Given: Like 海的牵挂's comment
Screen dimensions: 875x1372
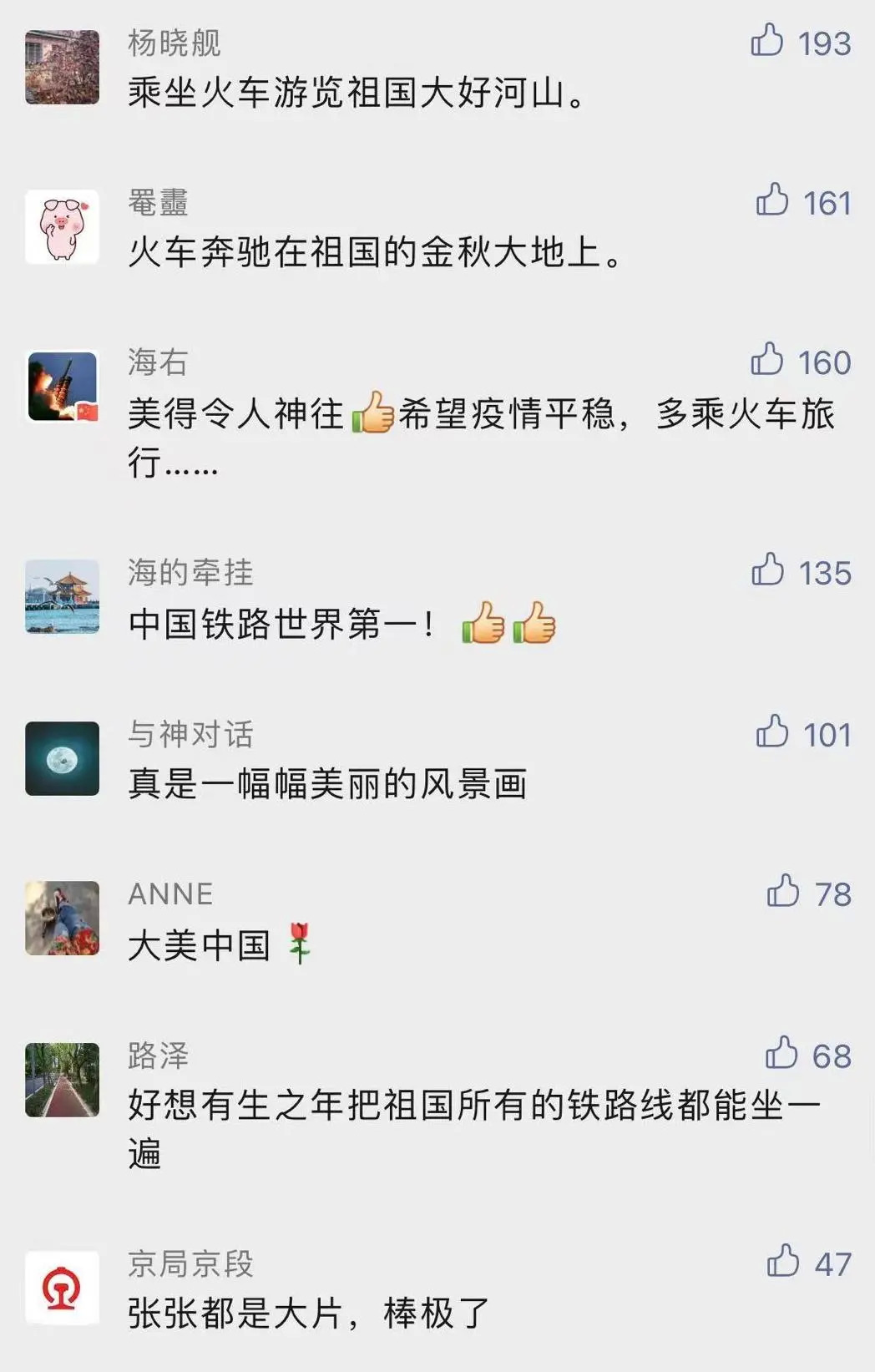Looking at the screenshot, I should [x=767, y=570].
